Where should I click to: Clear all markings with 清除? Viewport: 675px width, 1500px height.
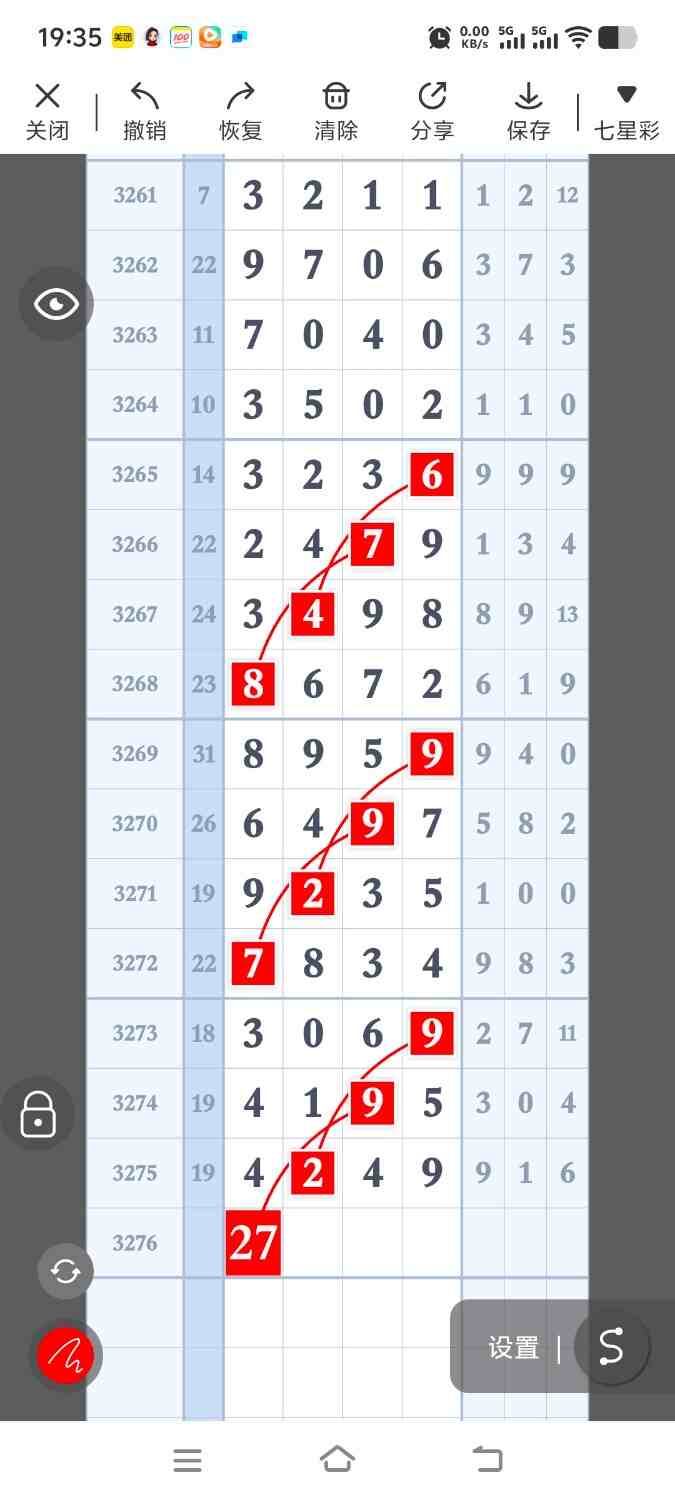336,111
